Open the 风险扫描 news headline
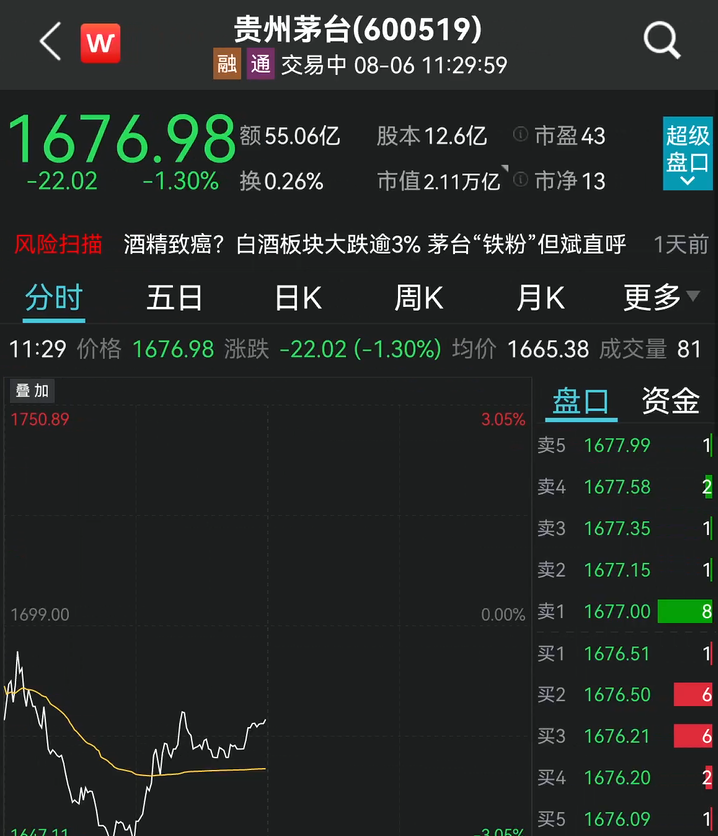This screenshot has width=718, height=836. 374,244
